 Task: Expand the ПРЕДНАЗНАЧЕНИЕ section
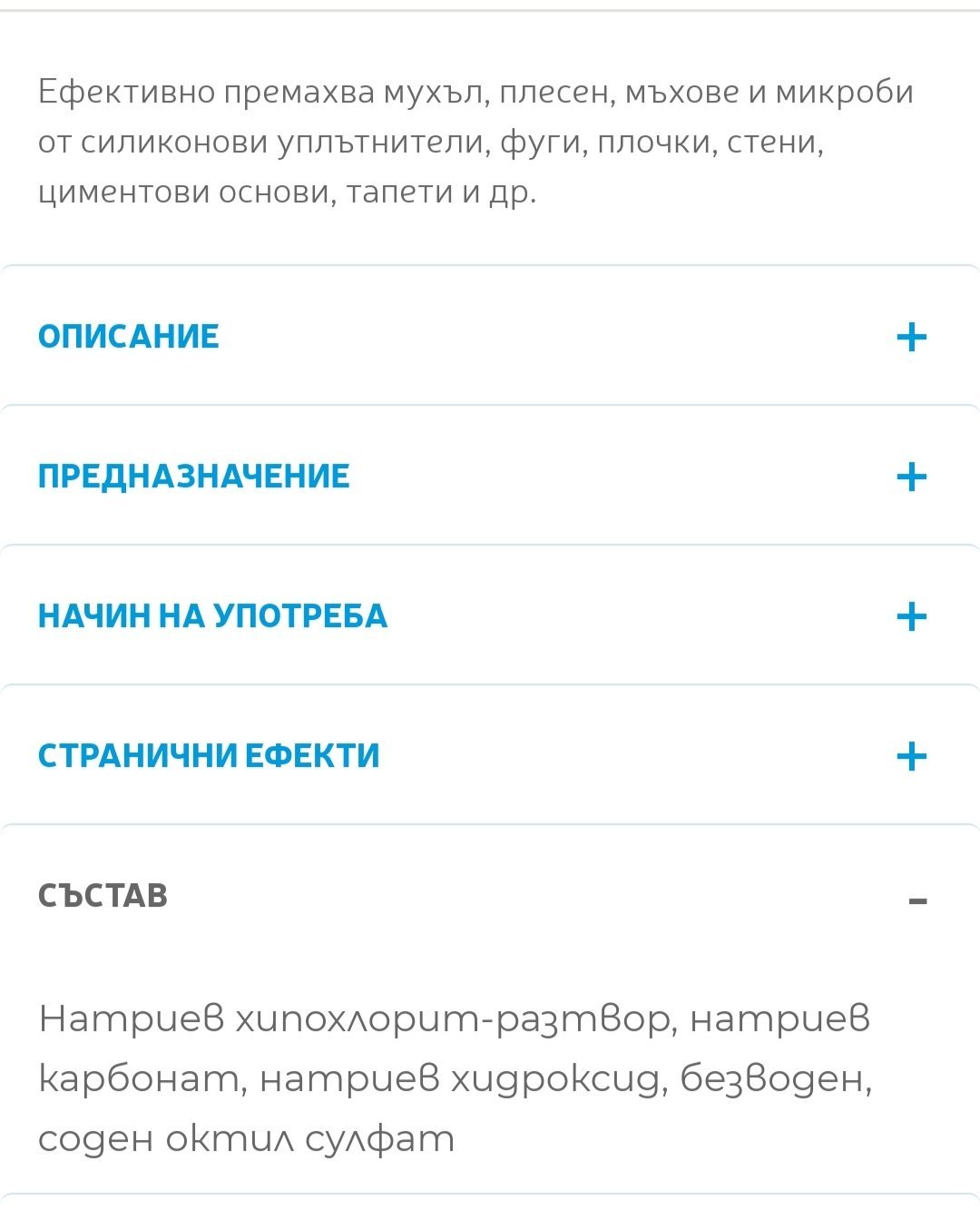pyautogui.click(x=490, y=477)
